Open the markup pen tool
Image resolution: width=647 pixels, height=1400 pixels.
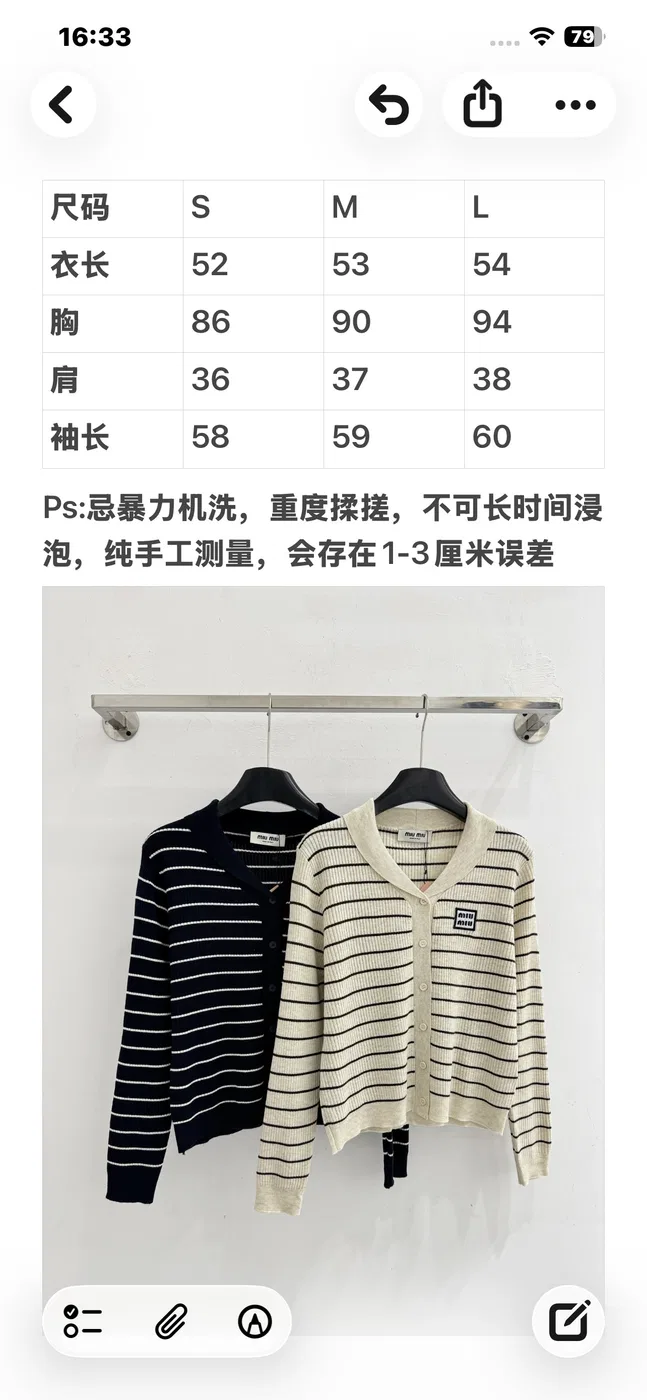255,1321
